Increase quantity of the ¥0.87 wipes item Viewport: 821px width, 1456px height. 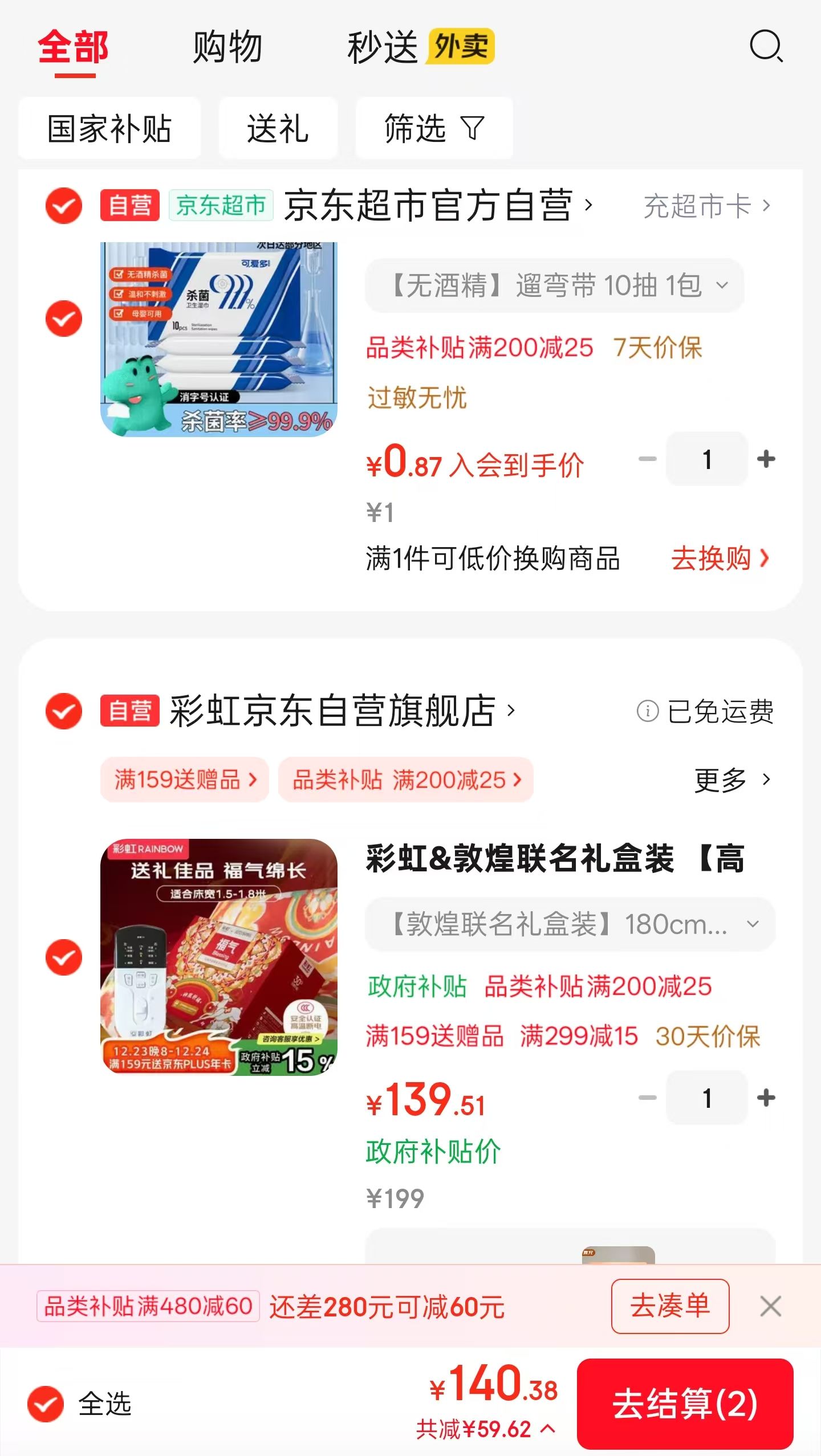tap(766, 459)
